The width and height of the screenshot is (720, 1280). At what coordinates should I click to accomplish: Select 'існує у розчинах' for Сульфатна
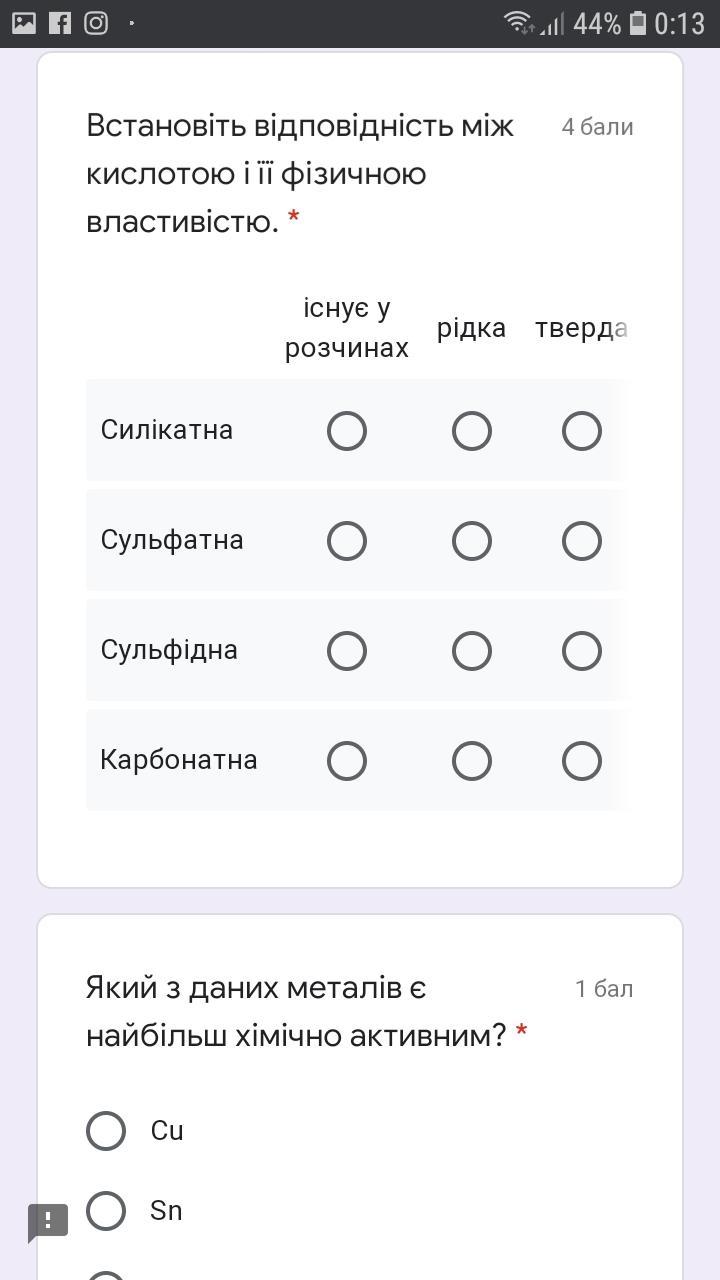[x=347, y=541]
